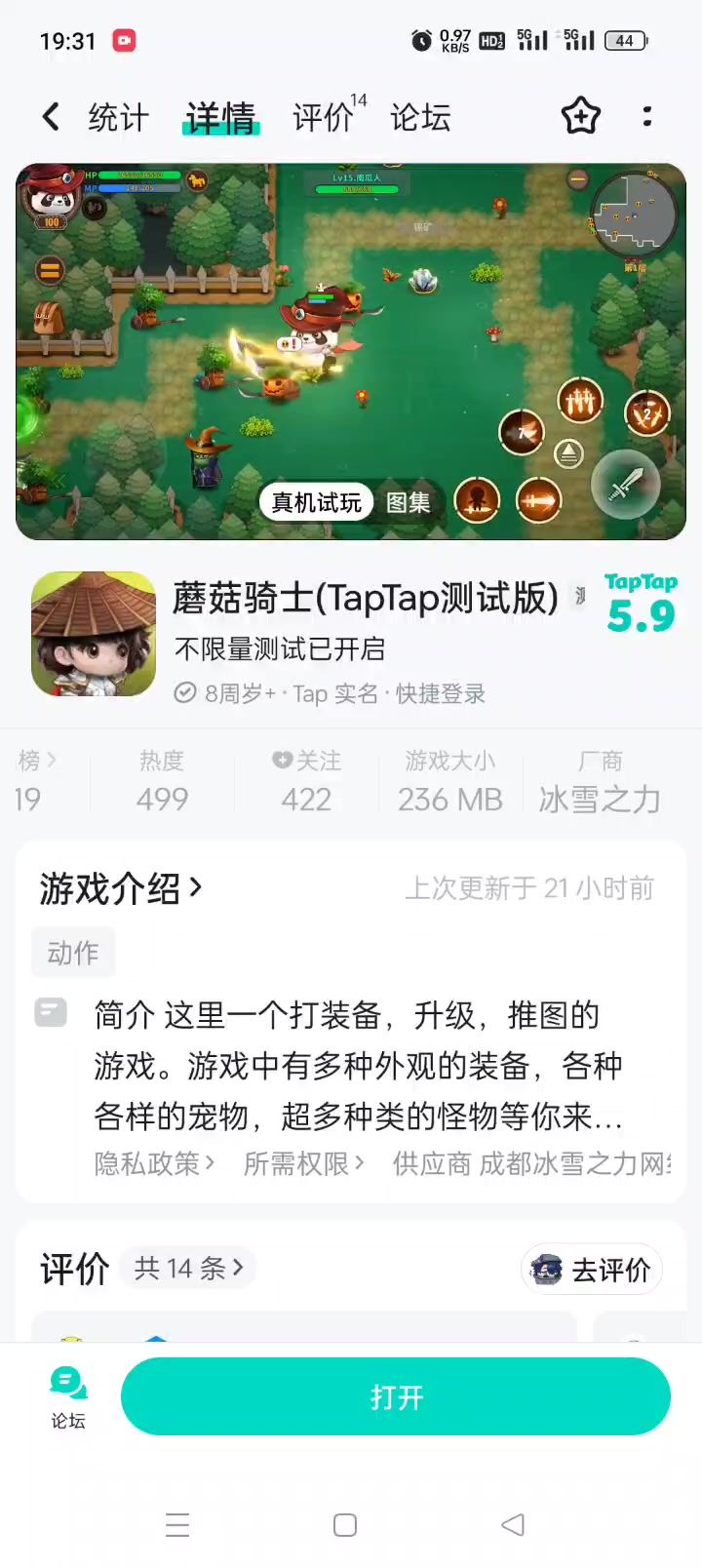Viewport: 702px width, 1568px height.
Task: Select the 动作 genre tag
Action: pyautogui.click(x=73, y=953)
